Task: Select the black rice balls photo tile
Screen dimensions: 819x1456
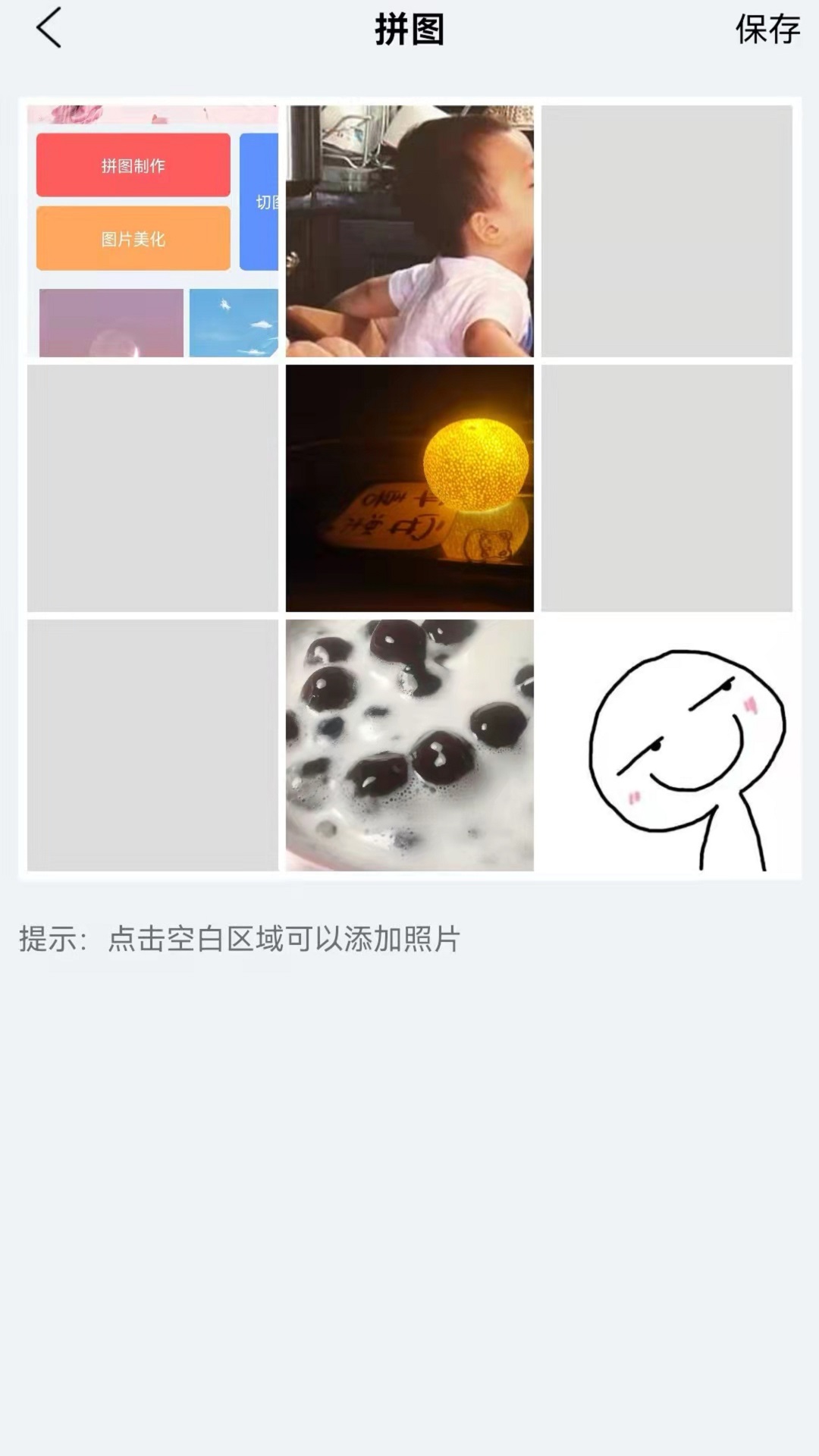Action: pos(409,745)
